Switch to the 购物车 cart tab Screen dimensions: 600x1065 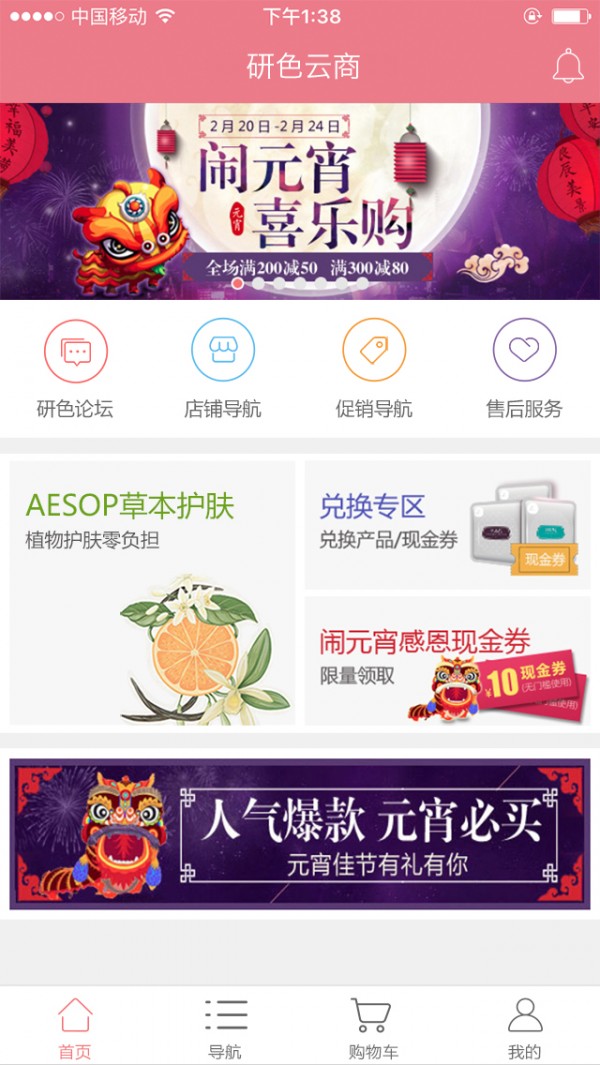[372, 1027]
